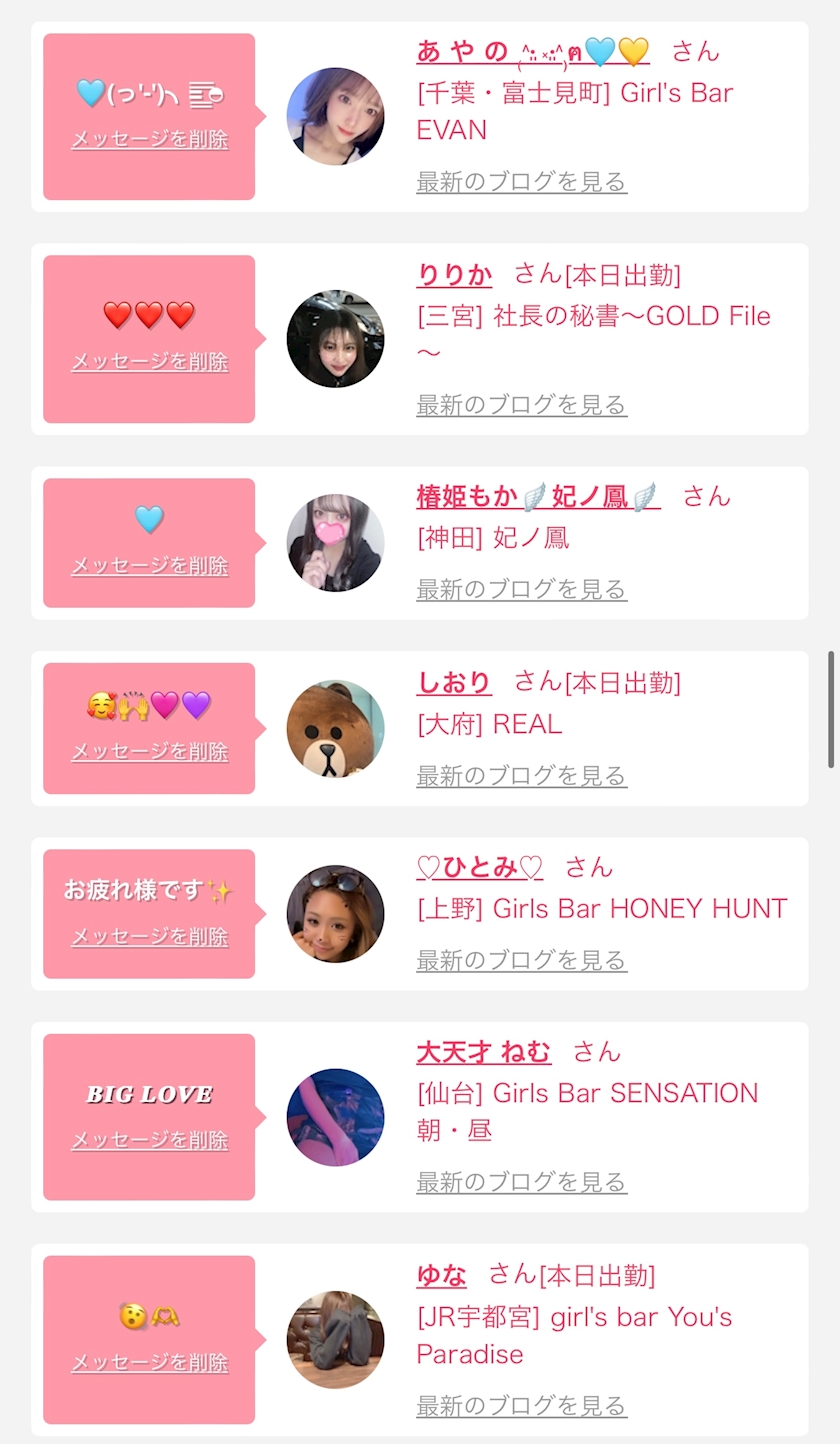View りりか's latest blog
The width and height of the screenshot is (840, 1444).
[x=521, y=405]
